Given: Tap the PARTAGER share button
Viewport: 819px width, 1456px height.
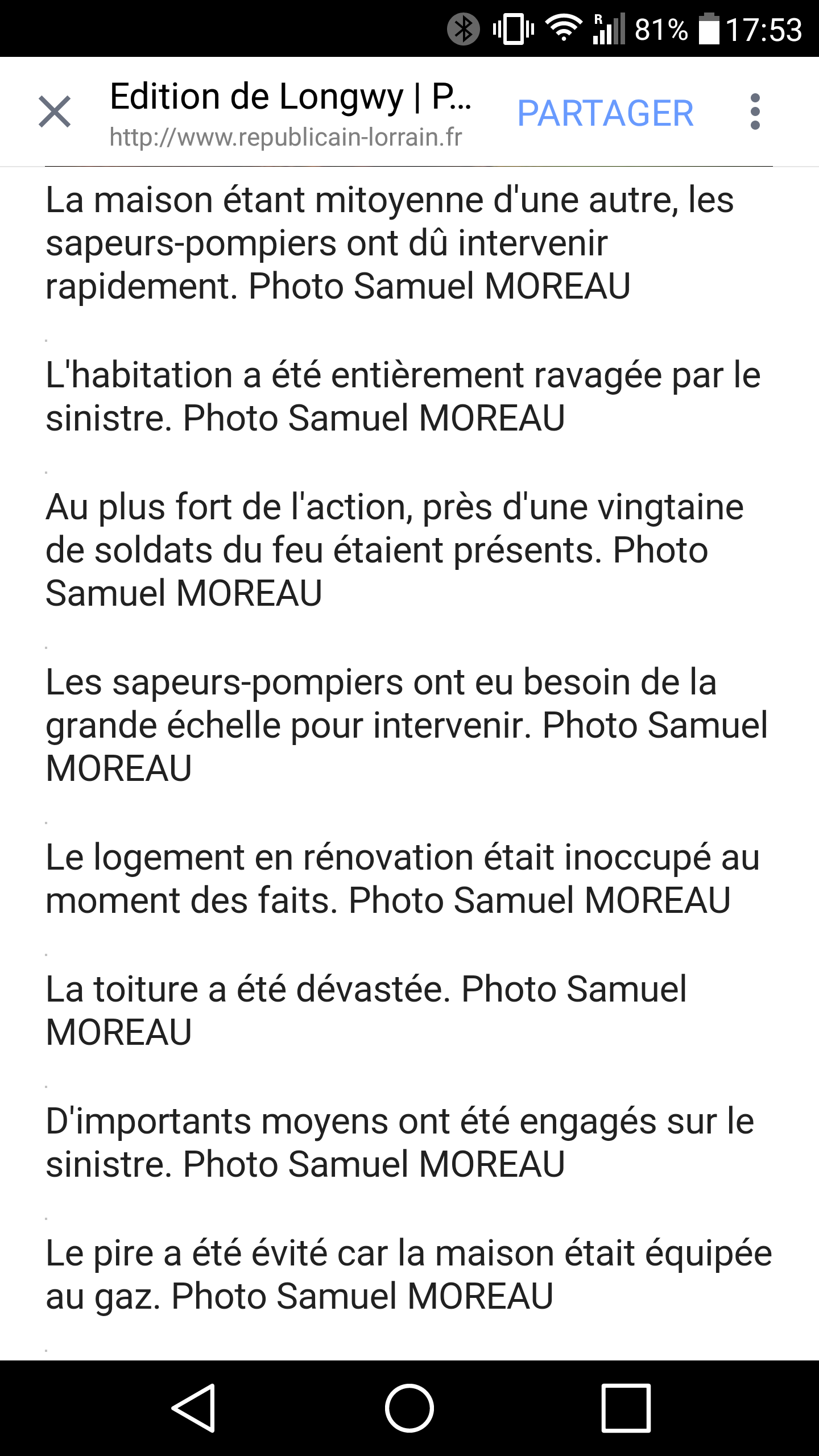Looking at the screenshot, I should [x=605, y=113].
